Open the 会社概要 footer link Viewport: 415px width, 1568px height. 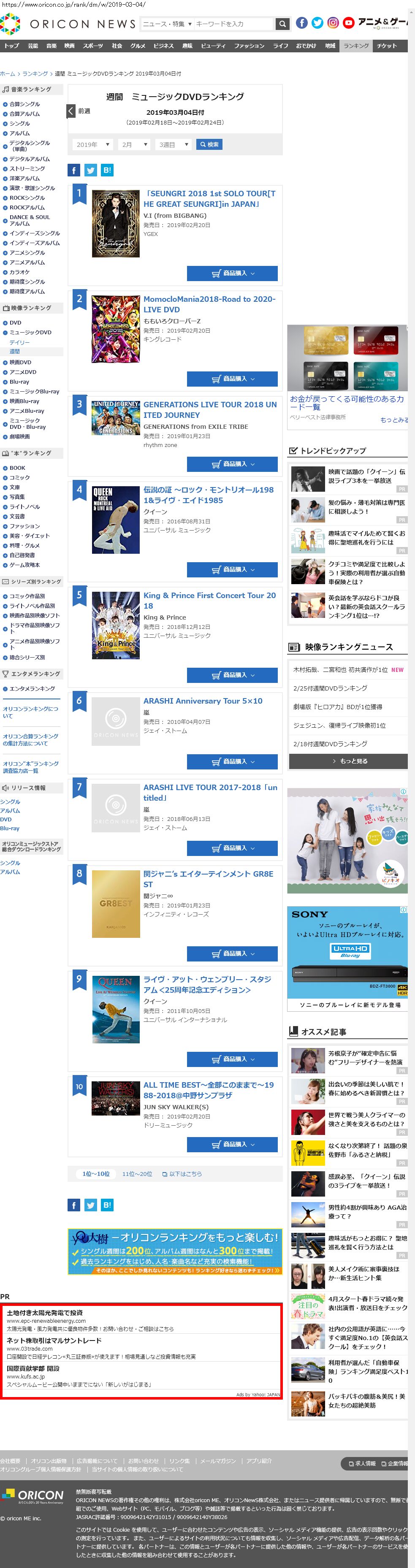pos(10,1460)
